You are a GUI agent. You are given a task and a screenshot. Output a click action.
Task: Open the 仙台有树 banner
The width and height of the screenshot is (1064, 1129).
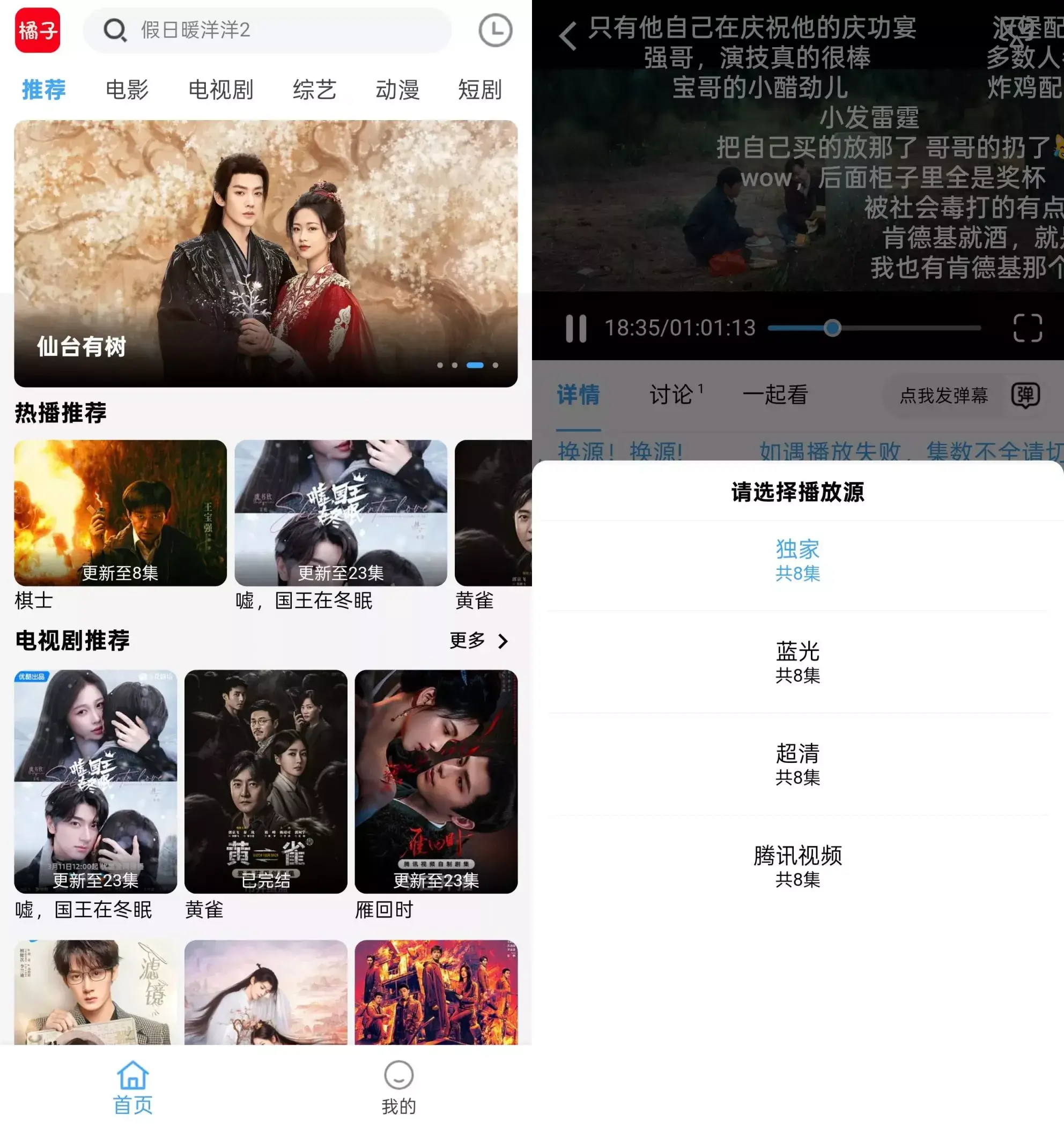point(266,253)
